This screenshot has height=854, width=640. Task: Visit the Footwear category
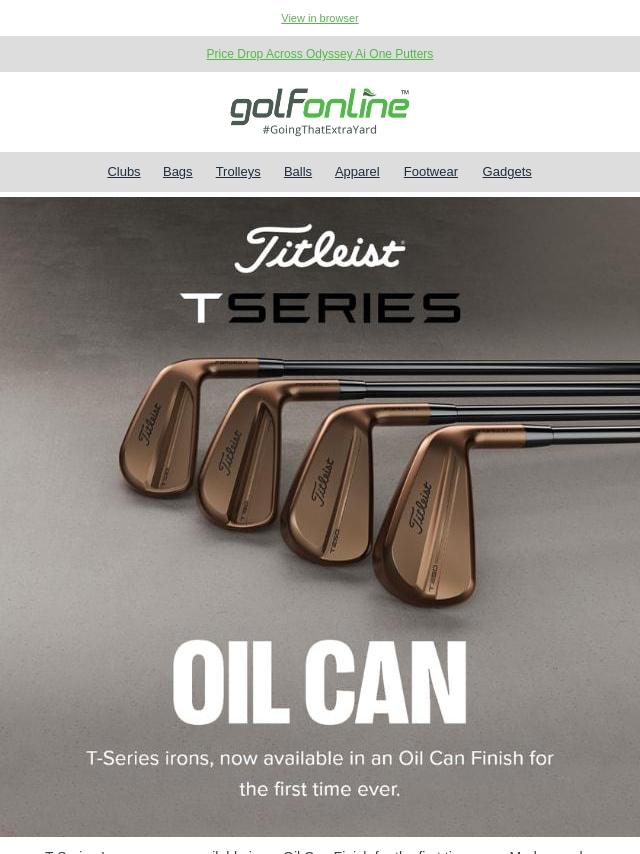pos(430,172)
